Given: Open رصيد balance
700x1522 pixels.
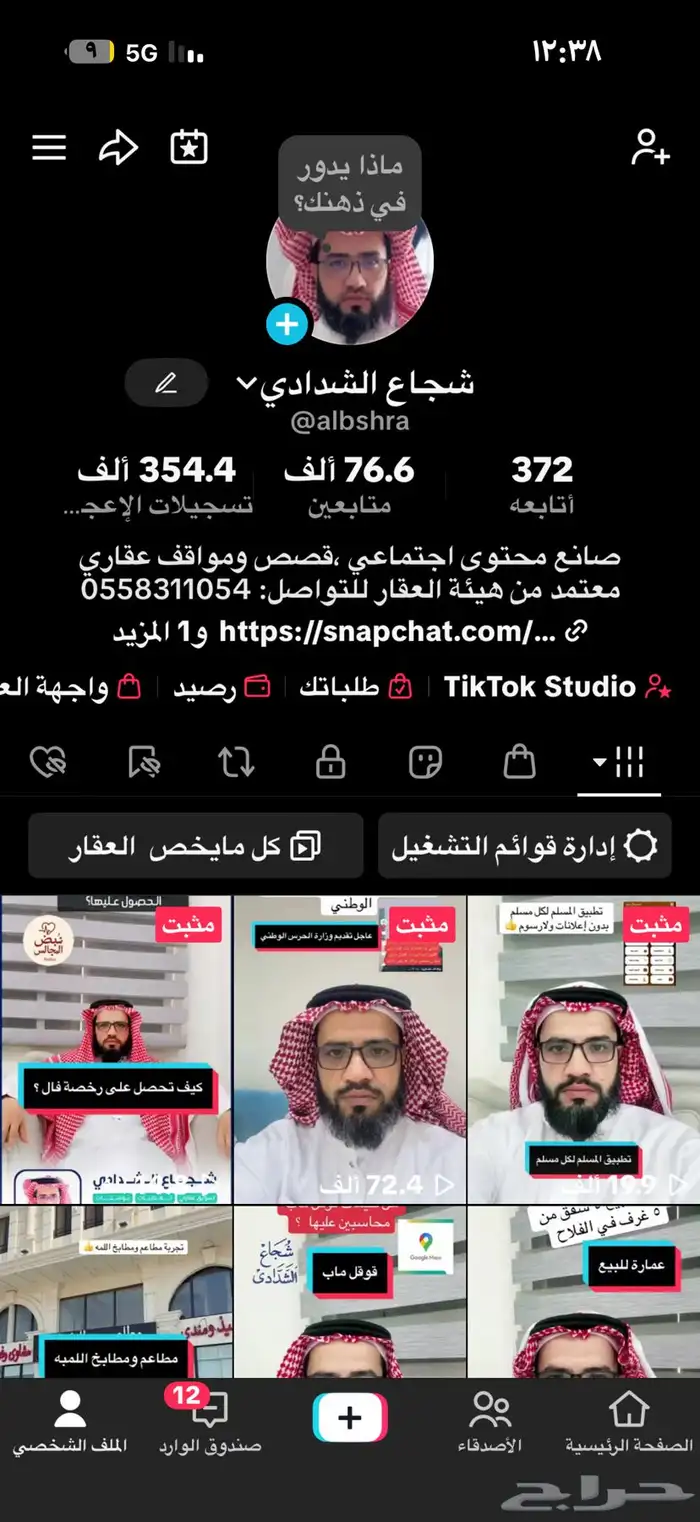Looking at the screenshot, I should [220, 687].
